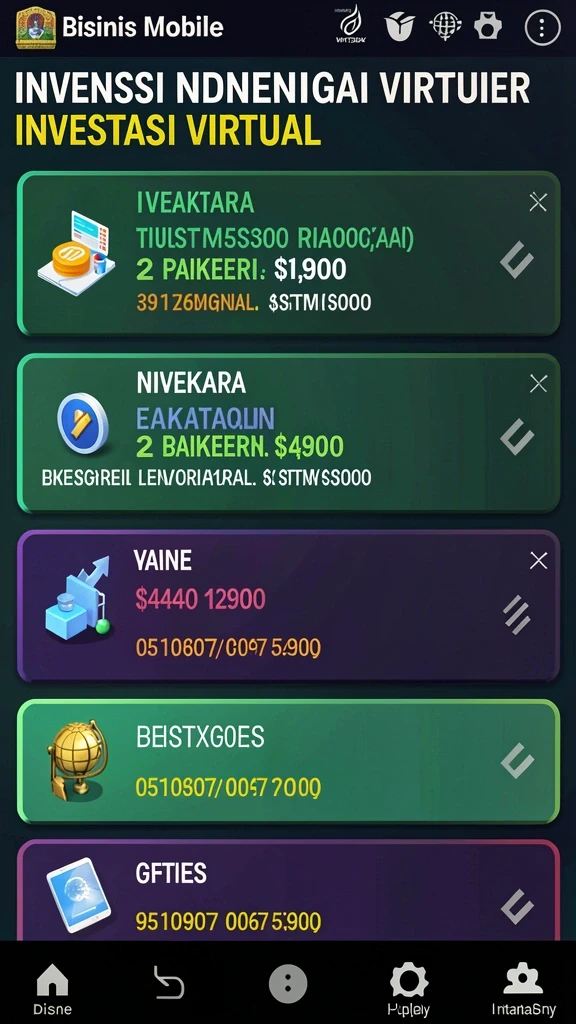
Task: Open the overflow menu in the top bar
Action: (x=543, y=27)
